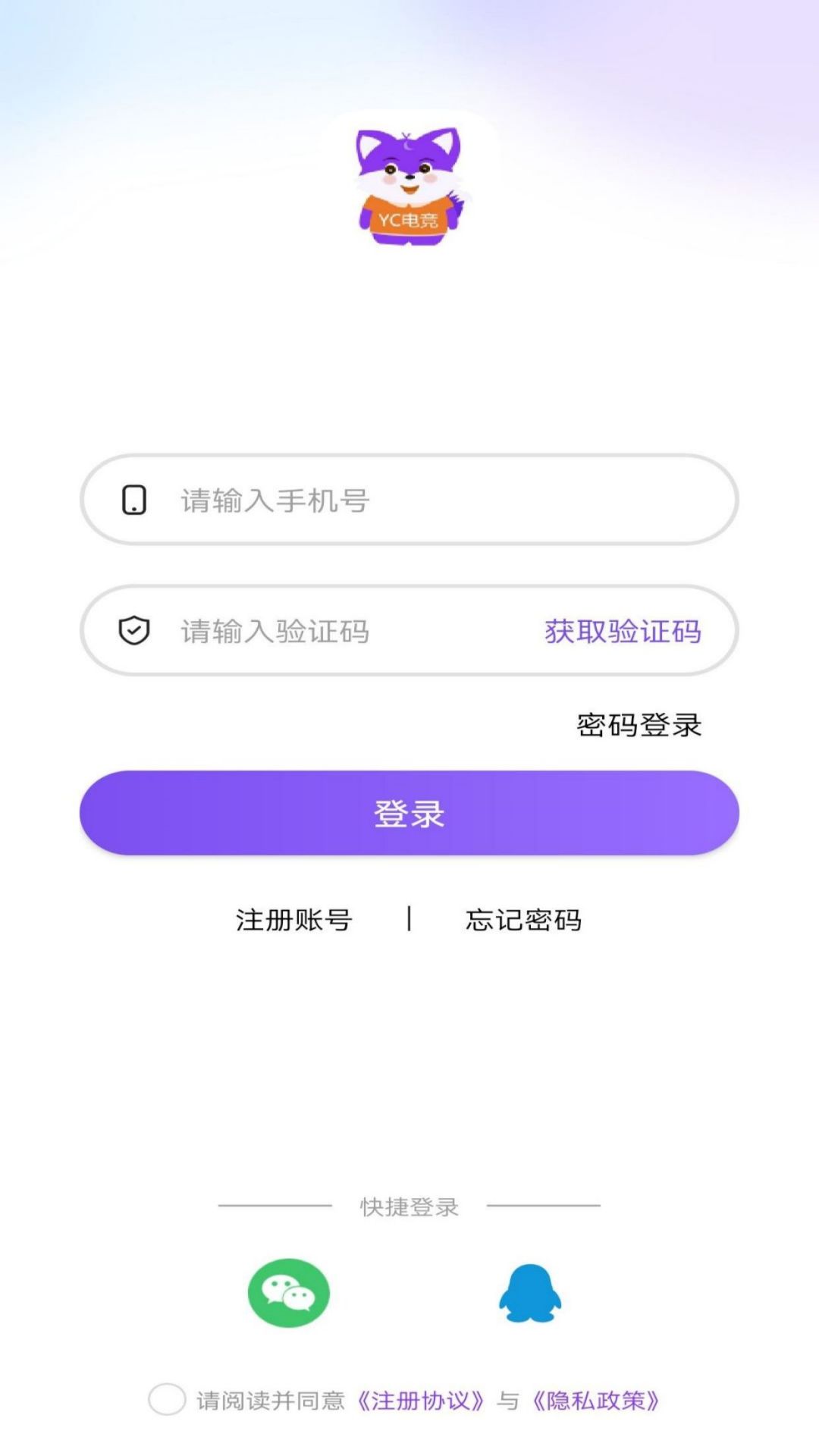Image resolution: width=819 pixels, height=1456 pixels.
Task: Open 注册账号 to register
Action: (294, 920)
